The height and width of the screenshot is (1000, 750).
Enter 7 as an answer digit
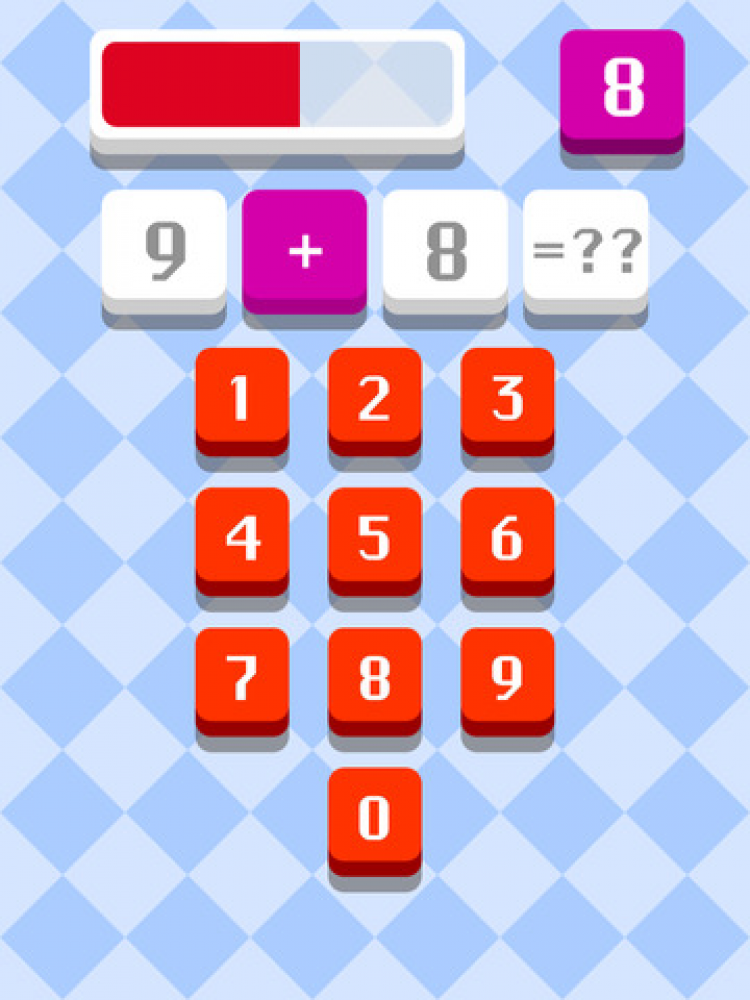pyautogui.click(x=241, y=678)
